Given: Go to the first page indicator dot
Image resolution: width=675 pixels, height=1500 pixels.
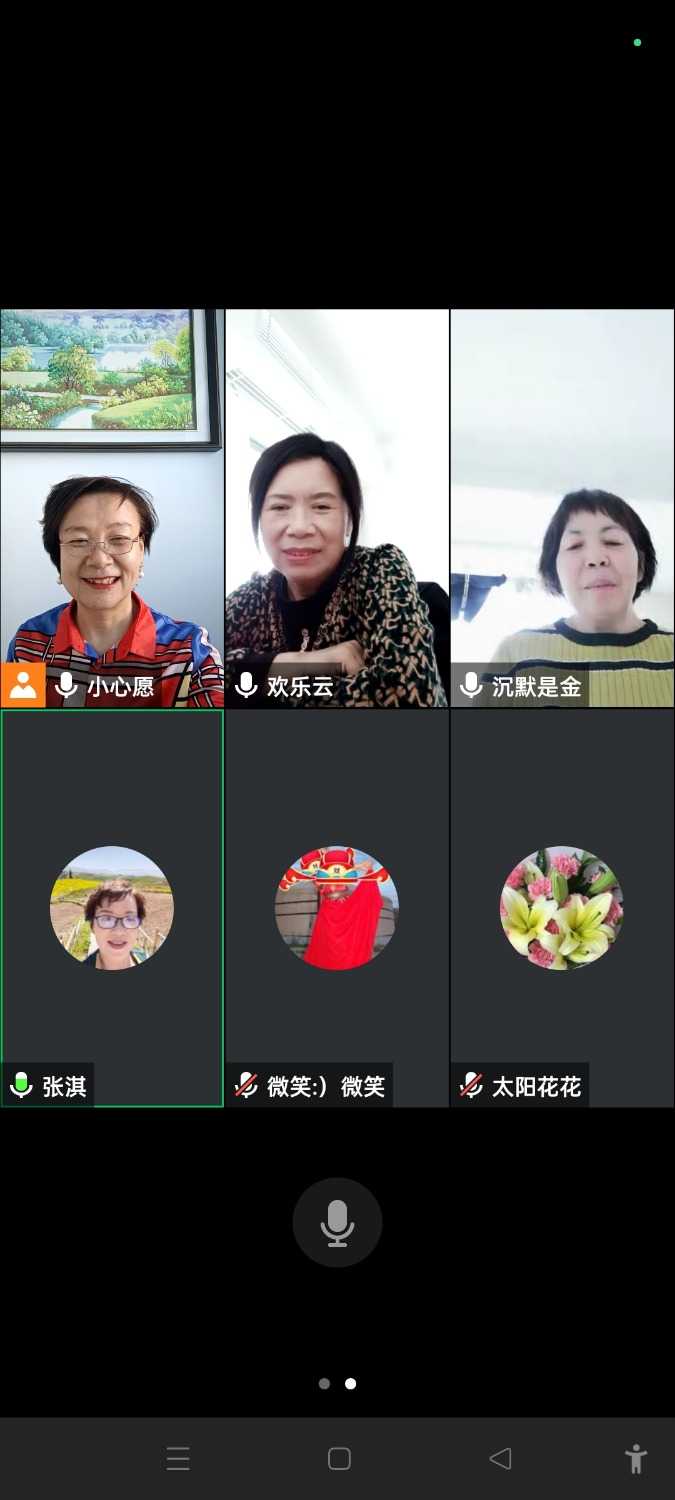Looking at the screenshot, I should 324,1384.
